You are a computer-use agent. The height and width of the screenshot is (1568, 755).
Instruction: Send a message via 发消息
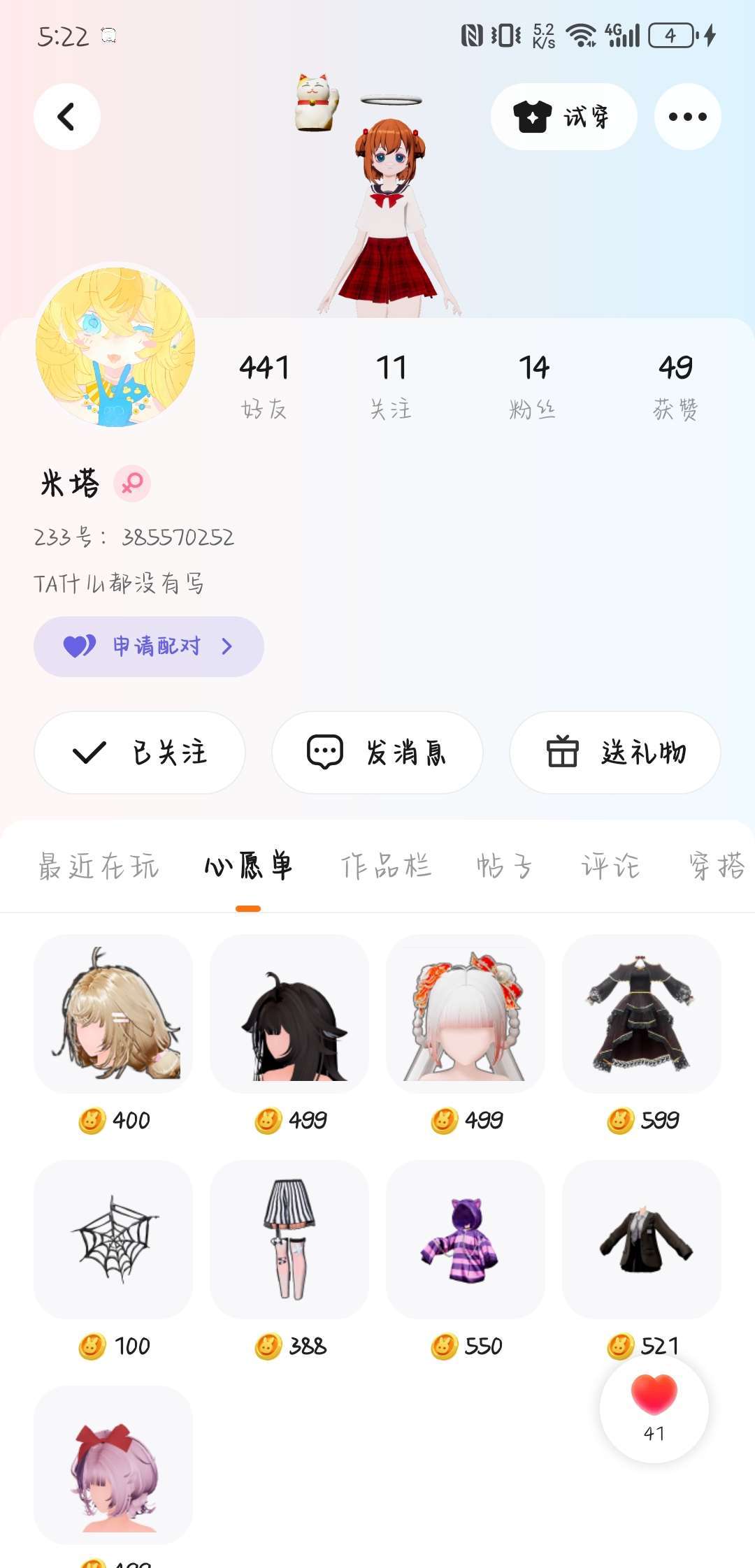(377, 753)
